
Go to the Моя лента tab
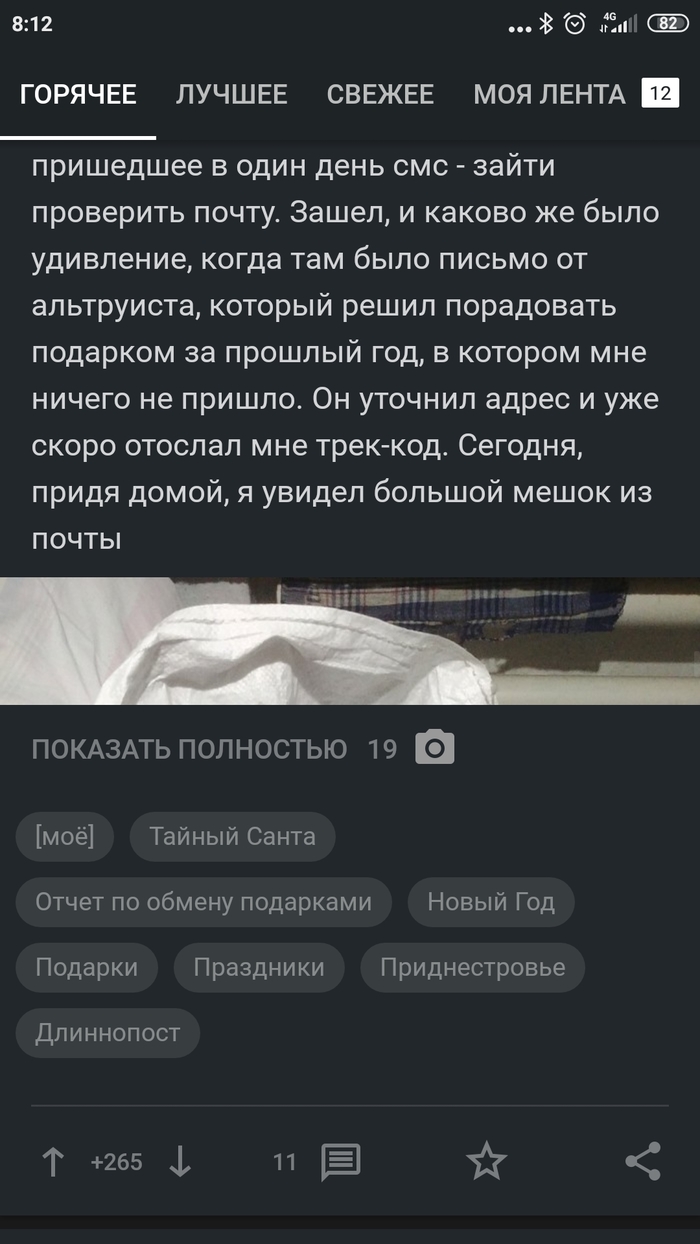(549, 95)
